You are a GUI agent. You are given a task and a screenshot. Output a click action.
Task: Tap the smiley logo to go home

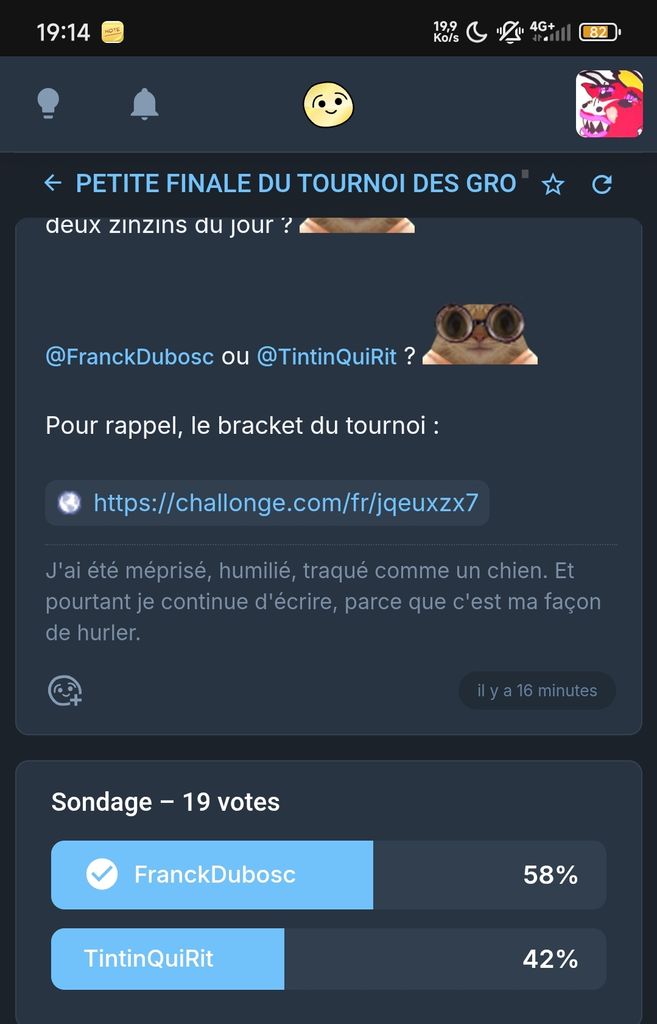[x=328, y=104]
